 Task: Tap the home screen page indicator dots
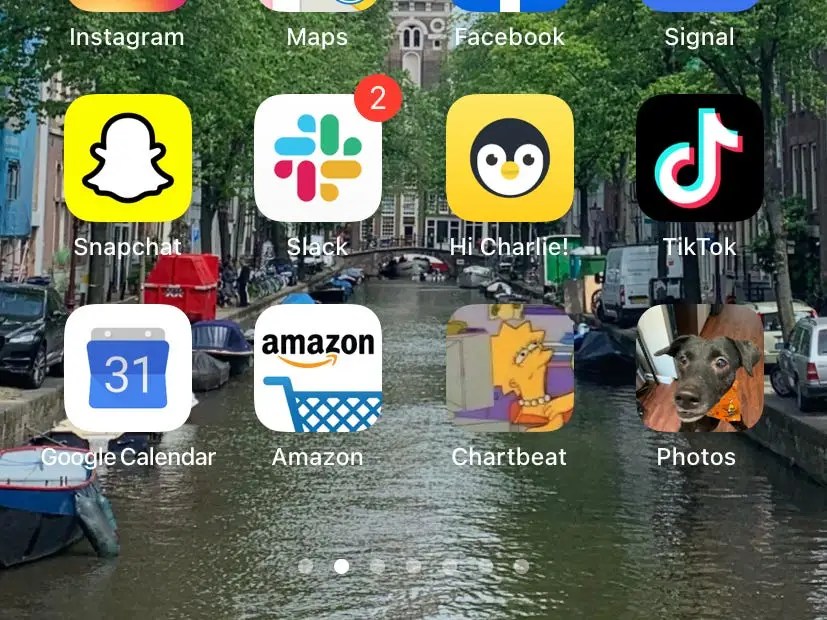[413, 566]
